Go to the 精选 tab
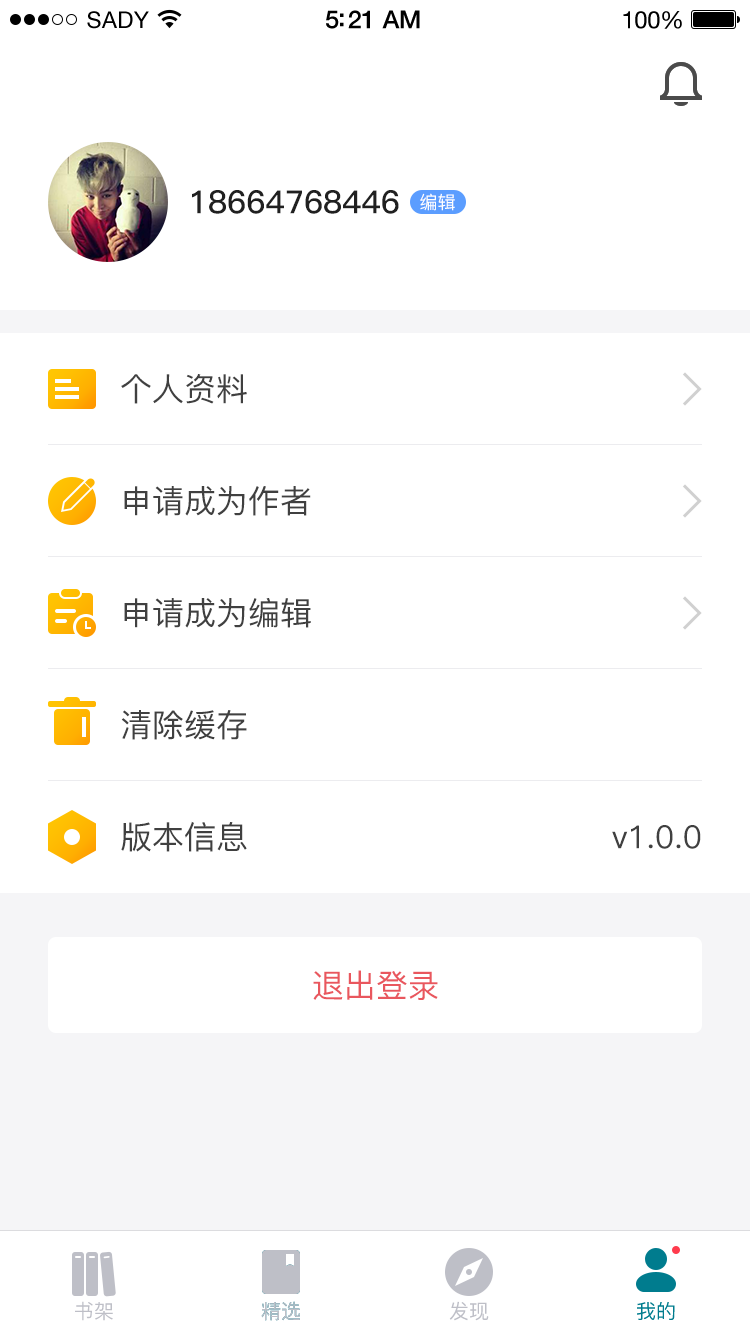This screenshot has height=1334, width=750. 281,1285
